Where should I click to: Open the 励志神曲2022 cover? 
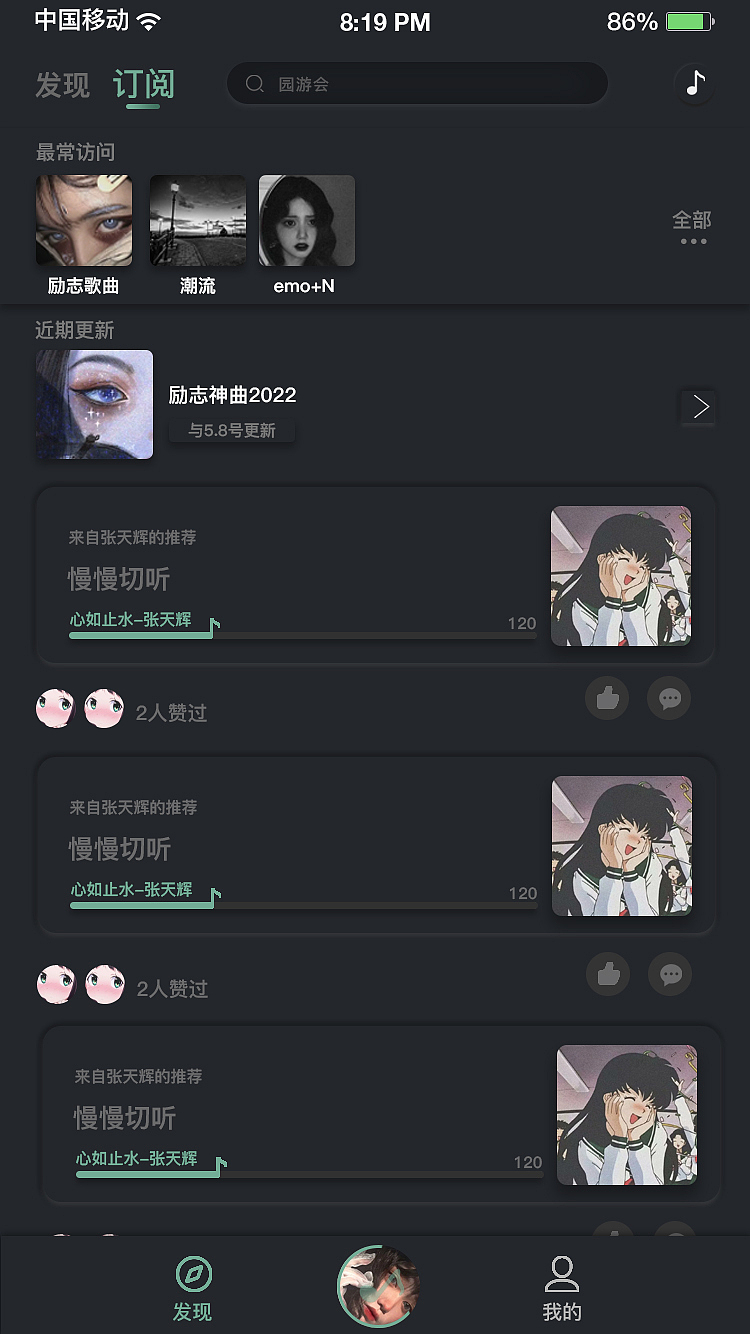tap(94, 404)
